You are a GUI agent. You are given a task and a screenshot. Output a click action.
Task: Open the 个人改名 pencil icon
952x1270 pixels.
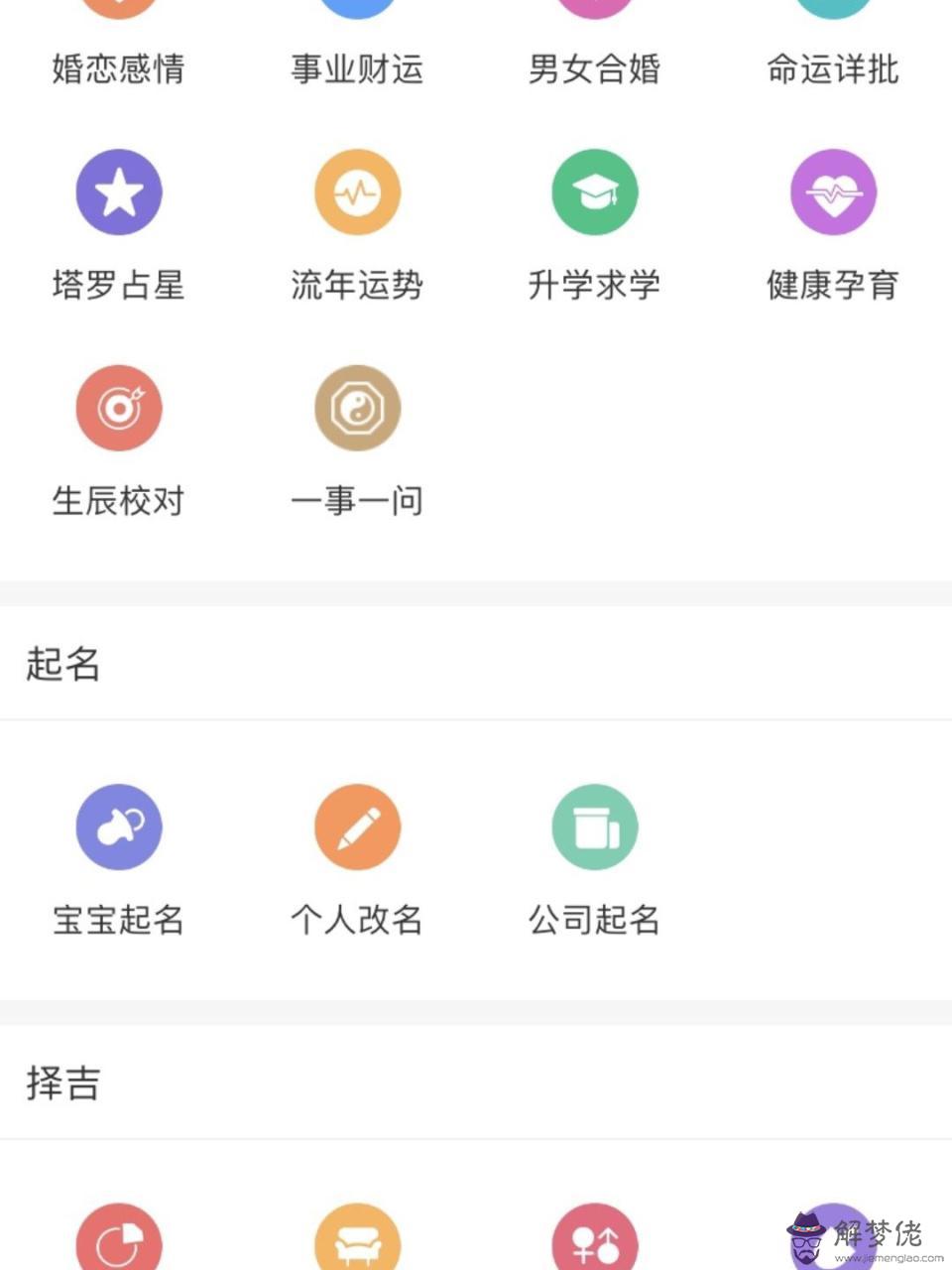[357, 825]
